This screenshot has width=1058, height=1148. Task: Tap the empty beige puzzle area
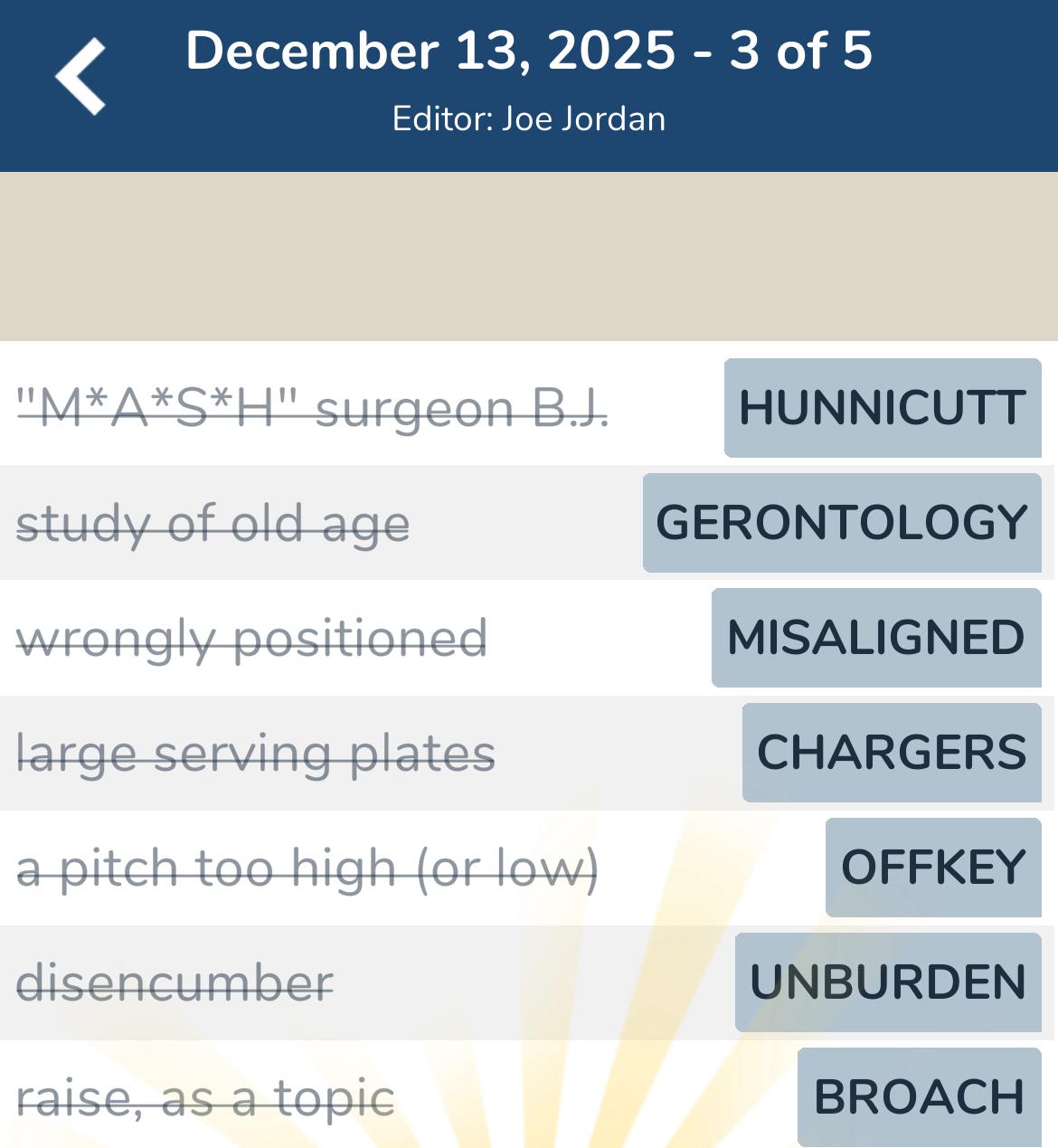529,253
